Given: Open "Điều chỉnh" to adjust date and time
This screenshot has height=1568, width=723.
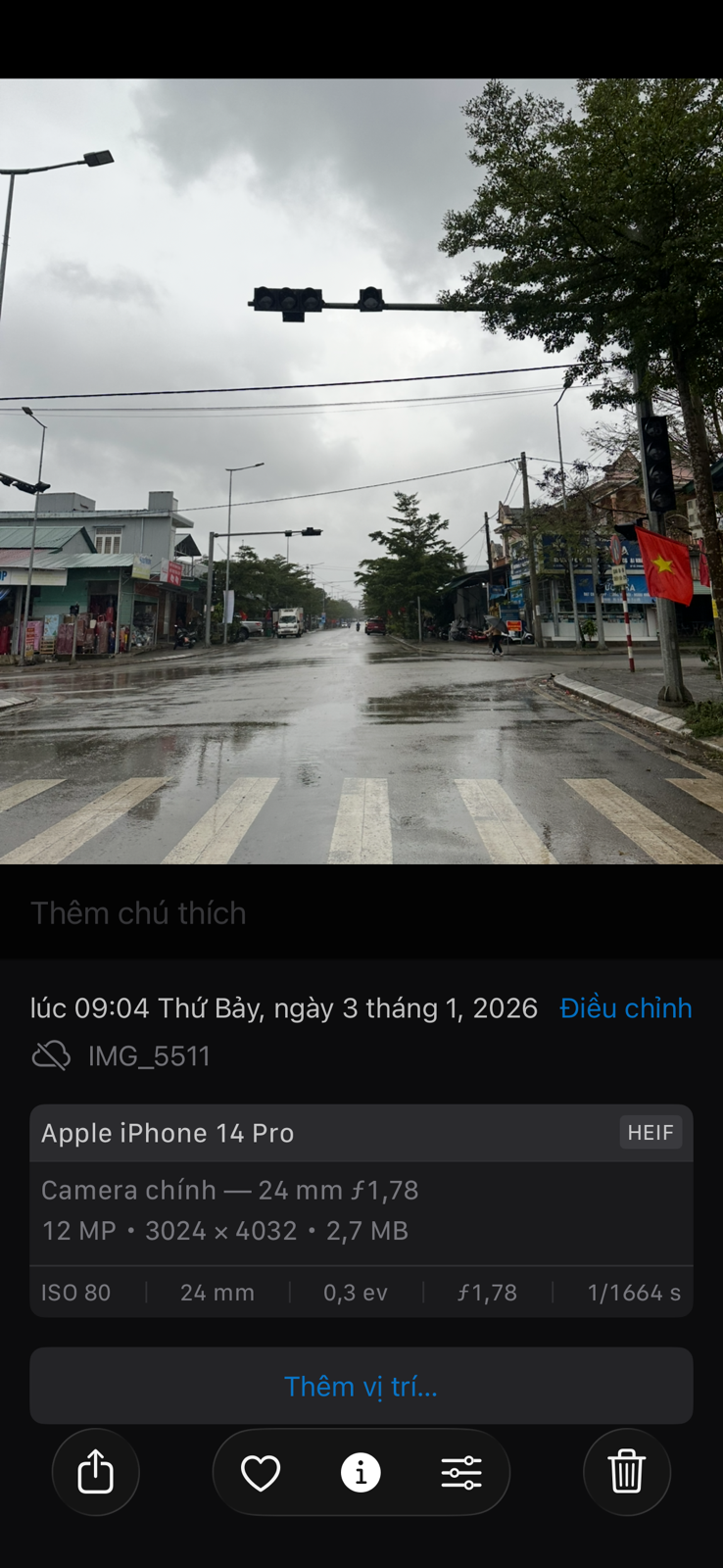Looking at the screenshot, I should tap(625, 1008).
